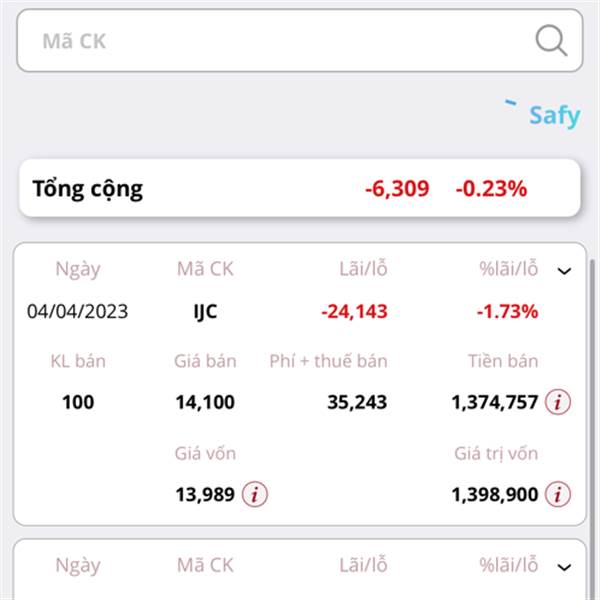Viewport: 600px width, 600px height.
Task: Show info for Giá trị vốn 1,398,900
Action: tap(558, 493)
